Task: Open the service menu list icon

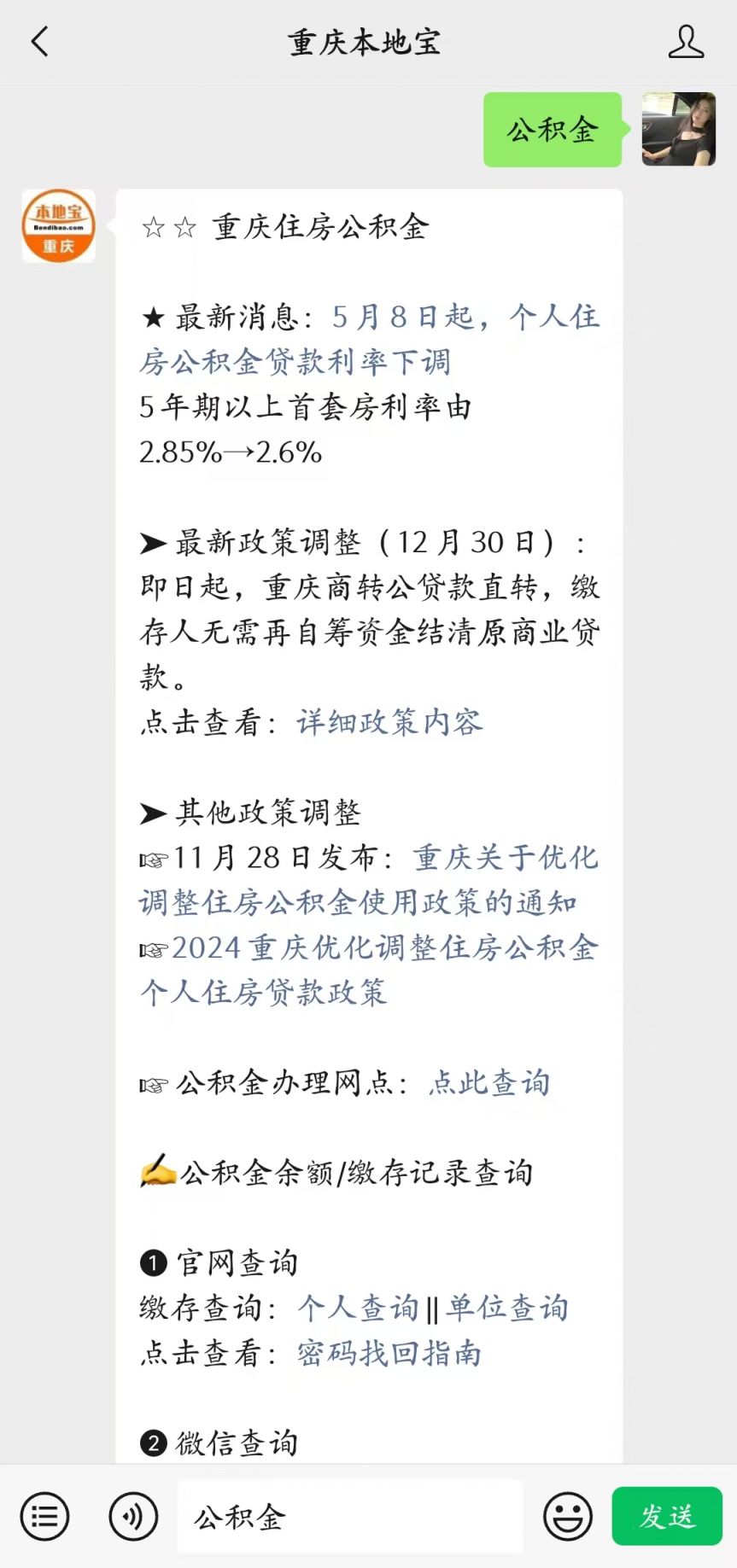Action: point(44,1517)
